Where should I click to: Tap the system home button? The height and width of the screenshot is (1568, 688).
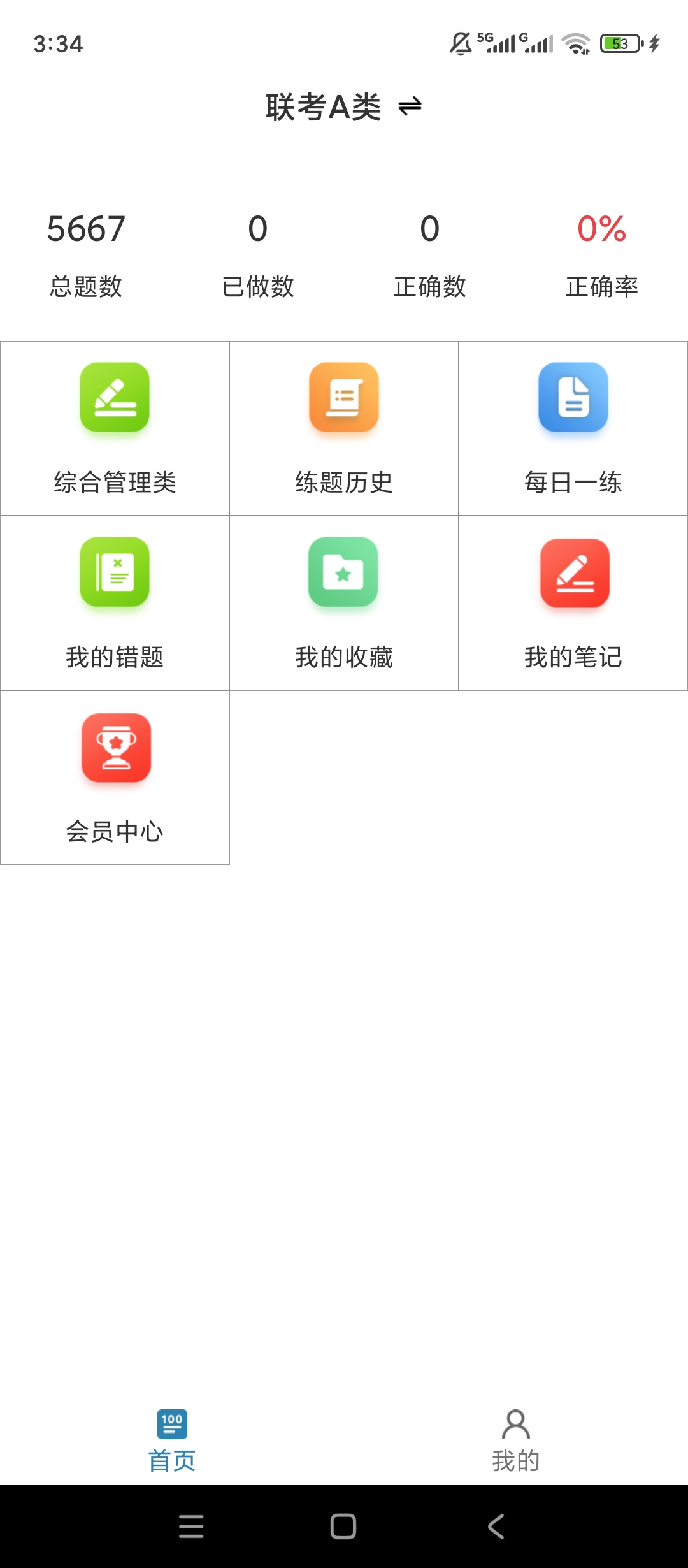click(343, 1527)
